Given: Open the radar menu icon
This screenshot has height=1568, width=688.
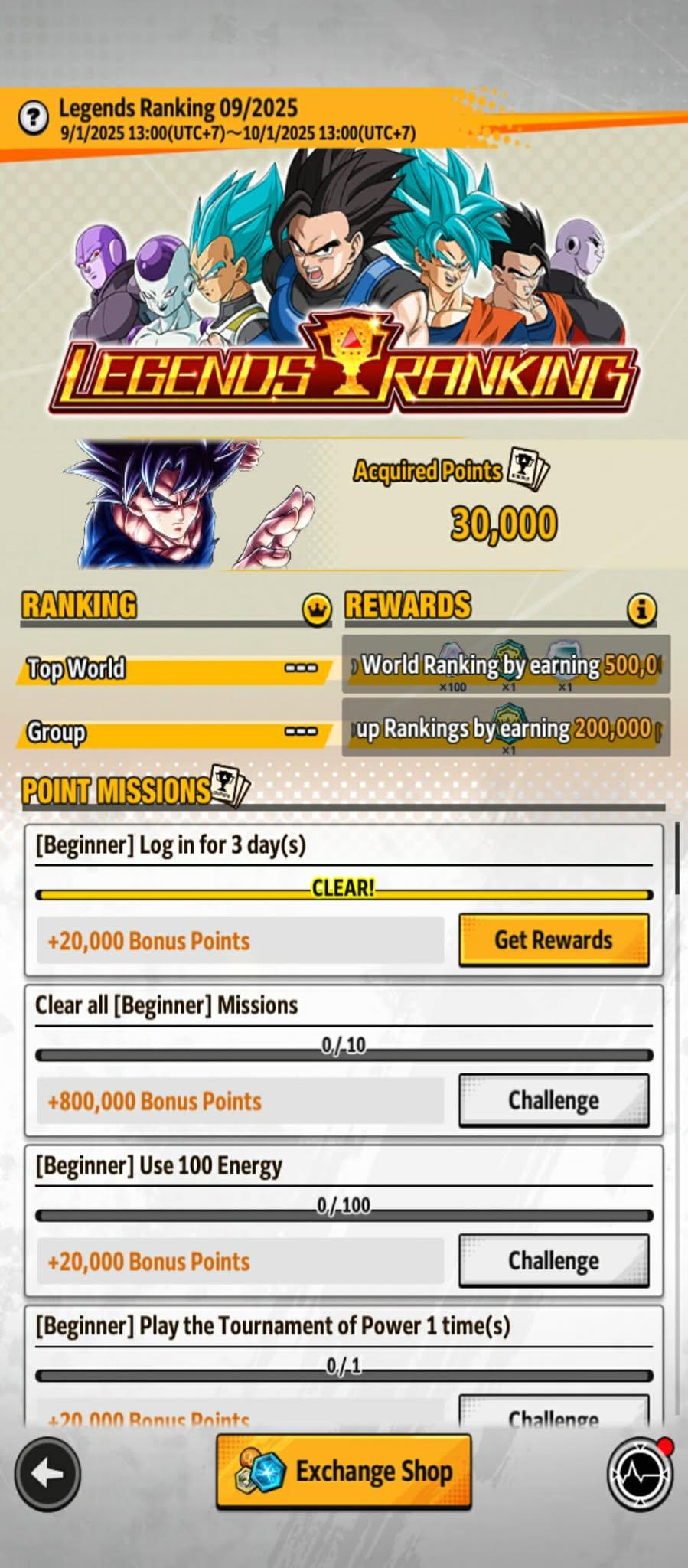Looking at the screenshot, I should [x=640, y=1474].
